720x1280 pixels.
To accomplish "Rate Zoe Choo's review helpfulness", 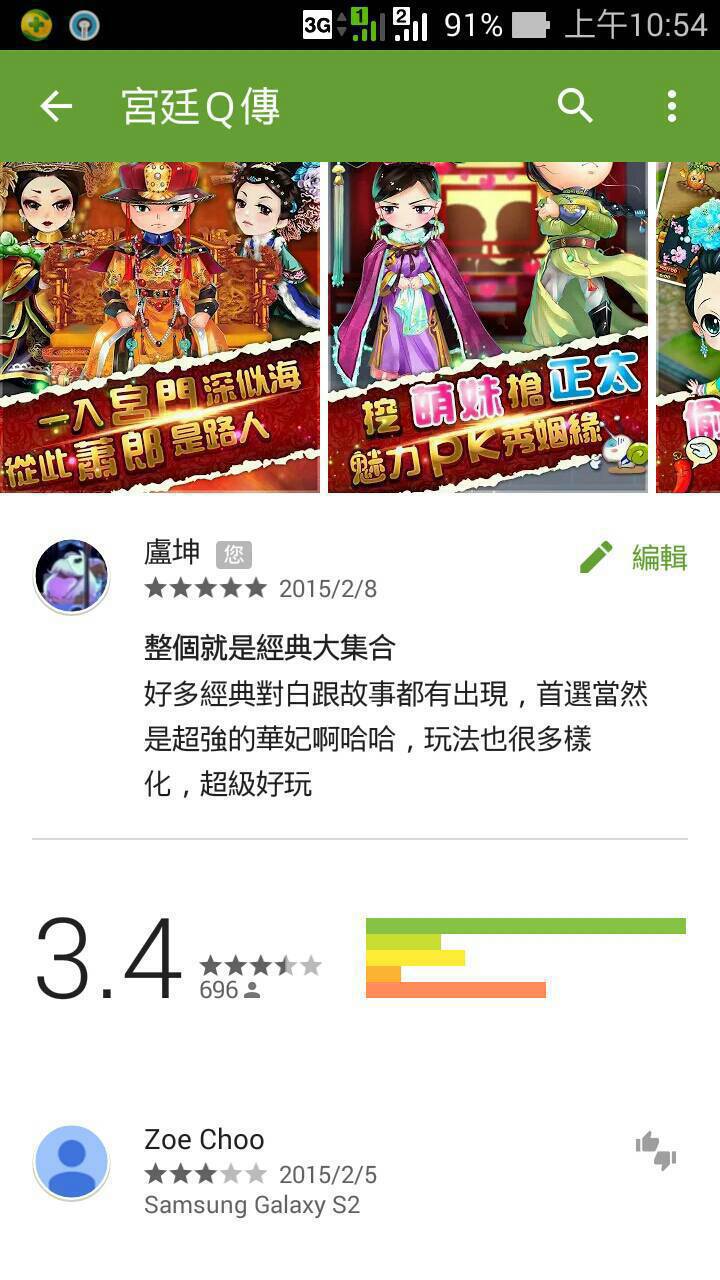I will [656, 1151].
